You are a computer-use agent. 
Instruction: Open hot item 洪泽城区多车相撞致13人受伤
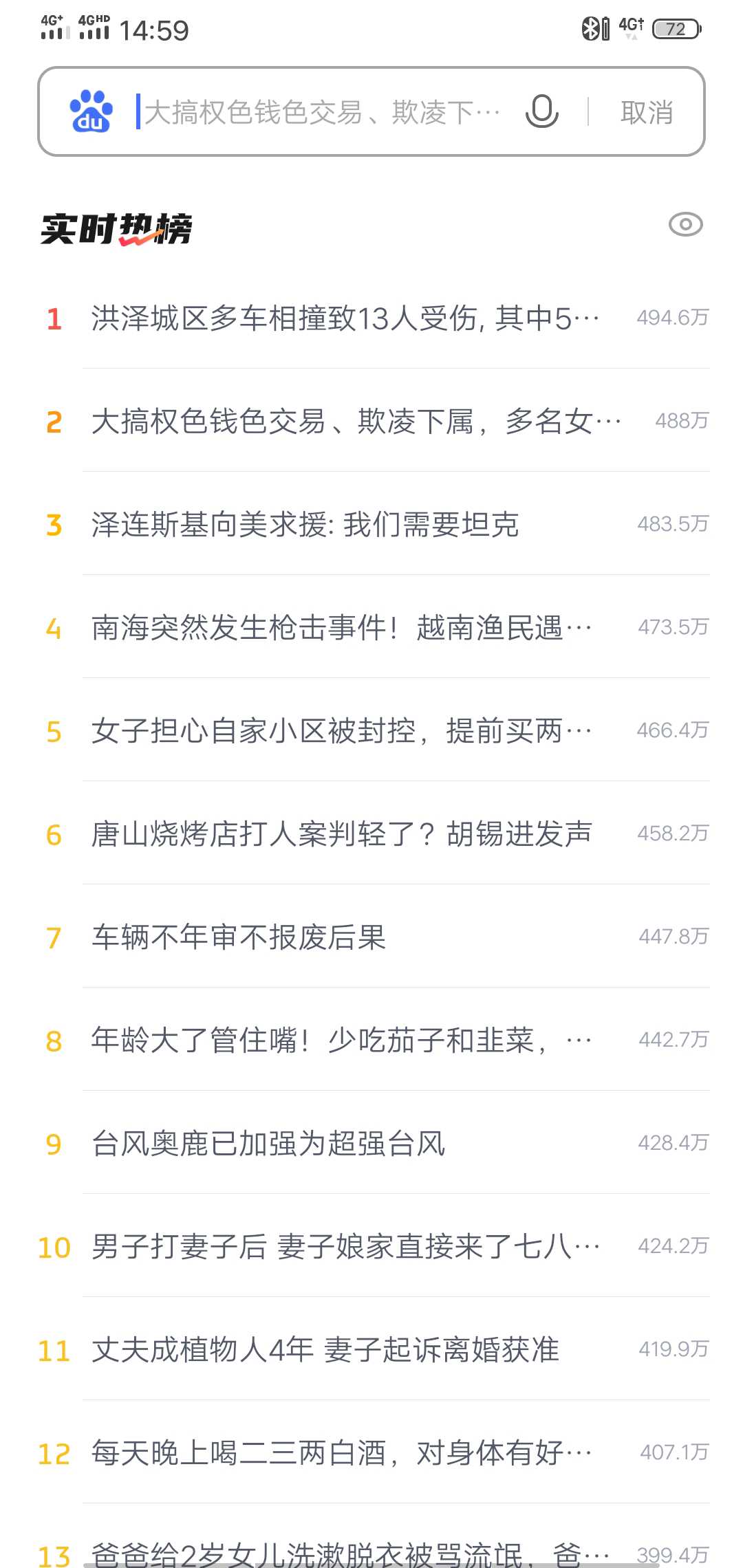click(371, 318)
